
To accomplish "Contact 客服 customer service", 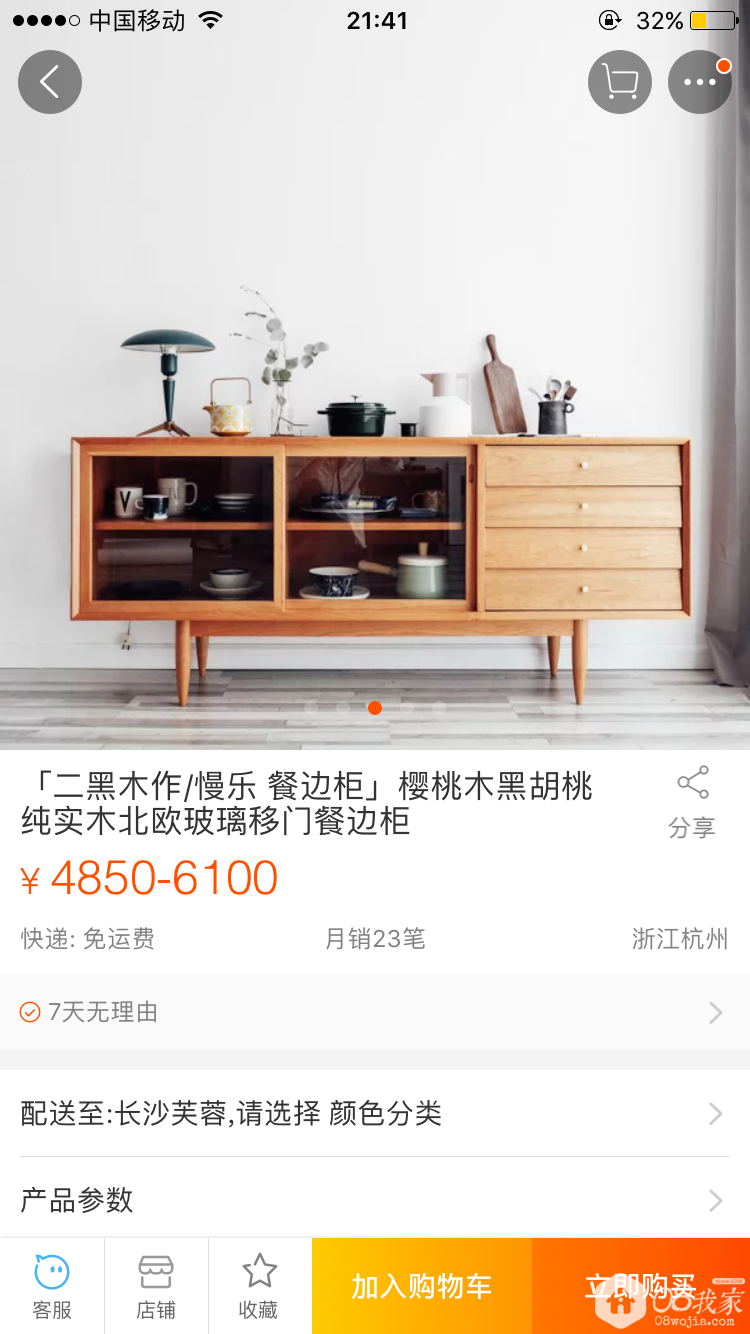I will pyautogui.click(x=52, y=1286).
